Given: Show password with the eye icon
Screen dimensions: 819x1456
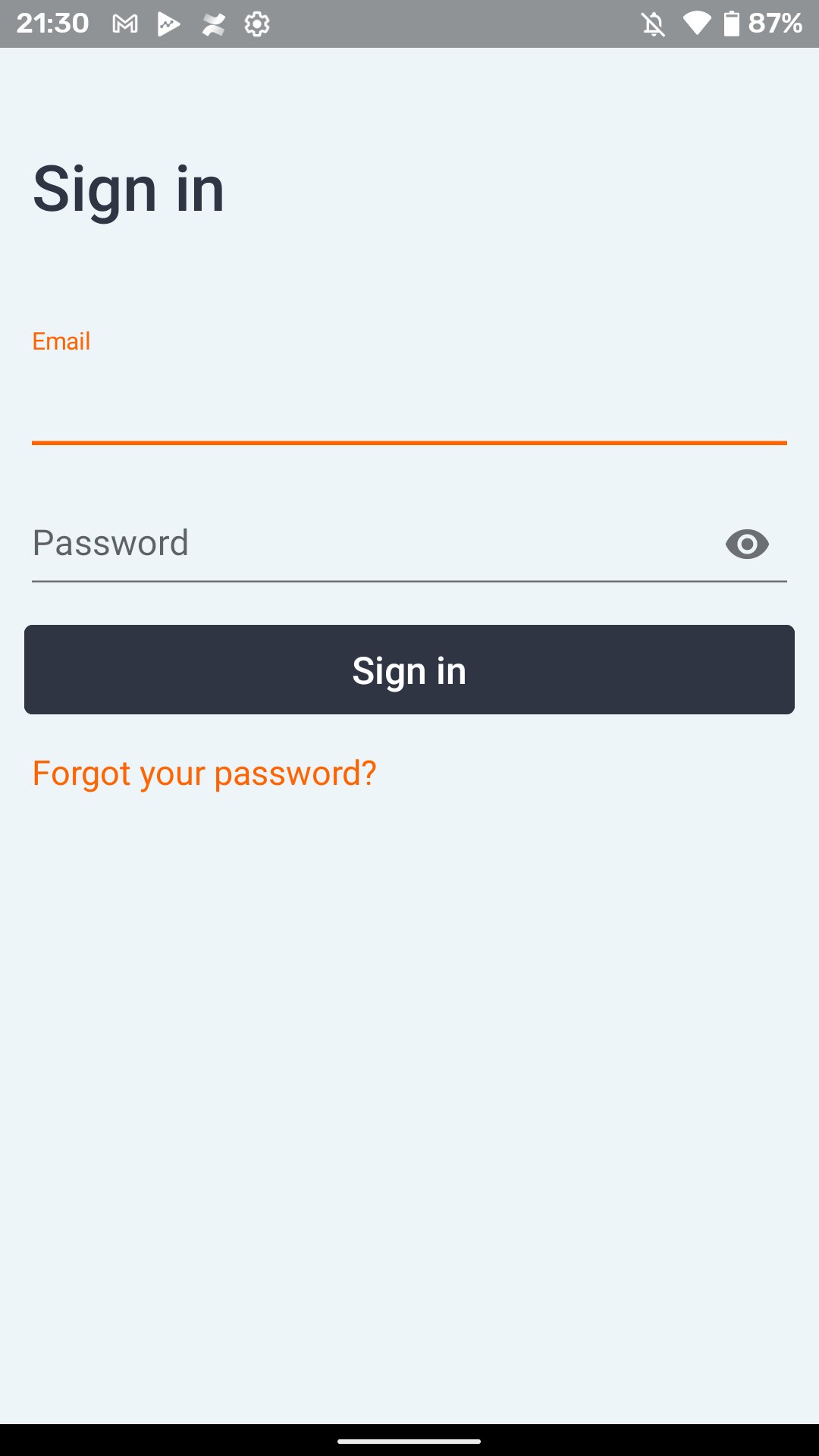Looking at the screenshot, I should (747, 544).
